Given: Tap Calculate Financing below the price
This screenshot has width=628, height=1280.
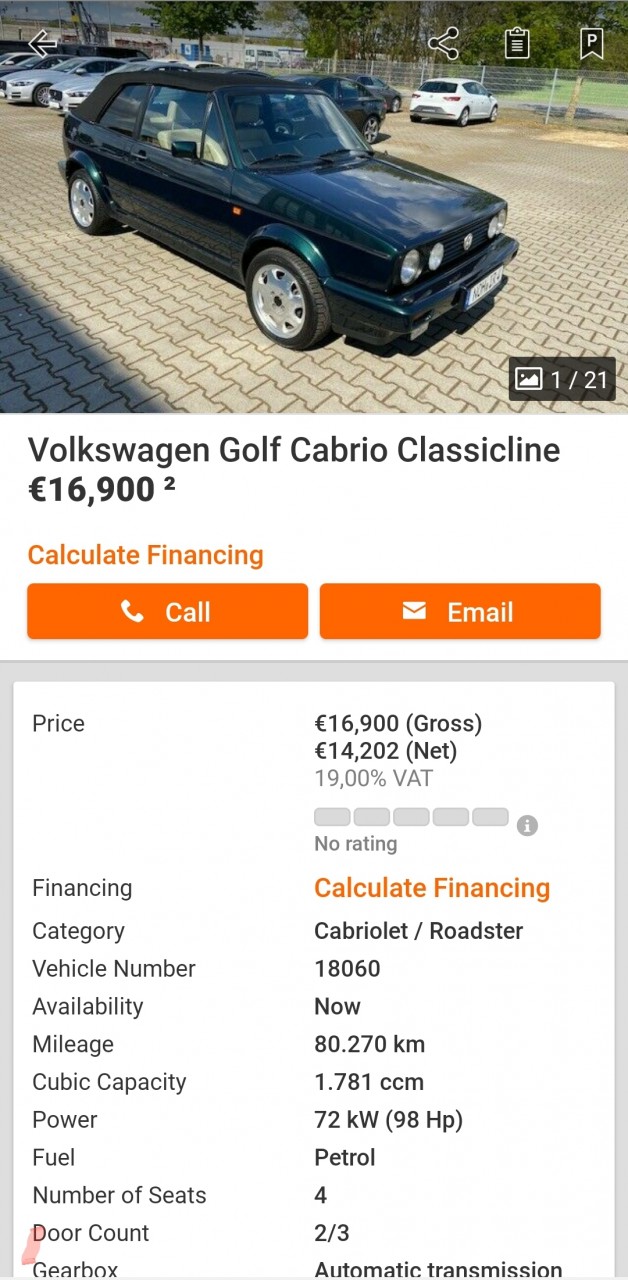Looking at the screenshot, I should (146, 555).
